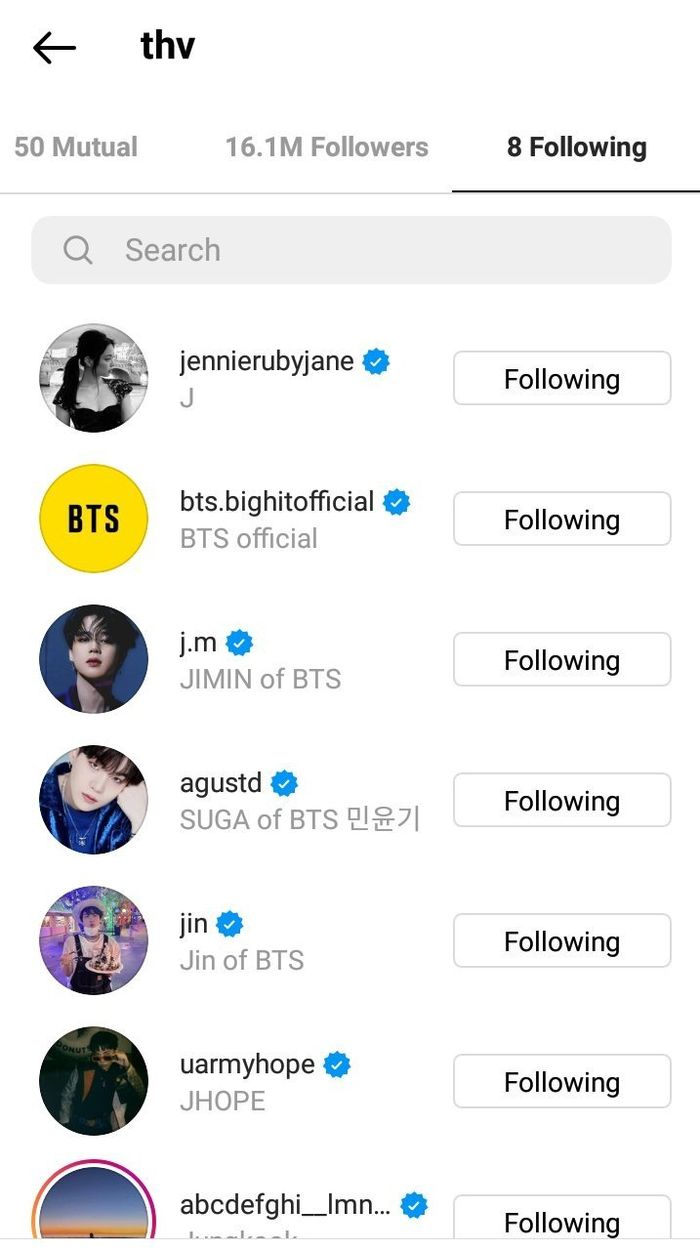Select the 8 Following tab
The image size is (700, 1250).
coord(576,147)
